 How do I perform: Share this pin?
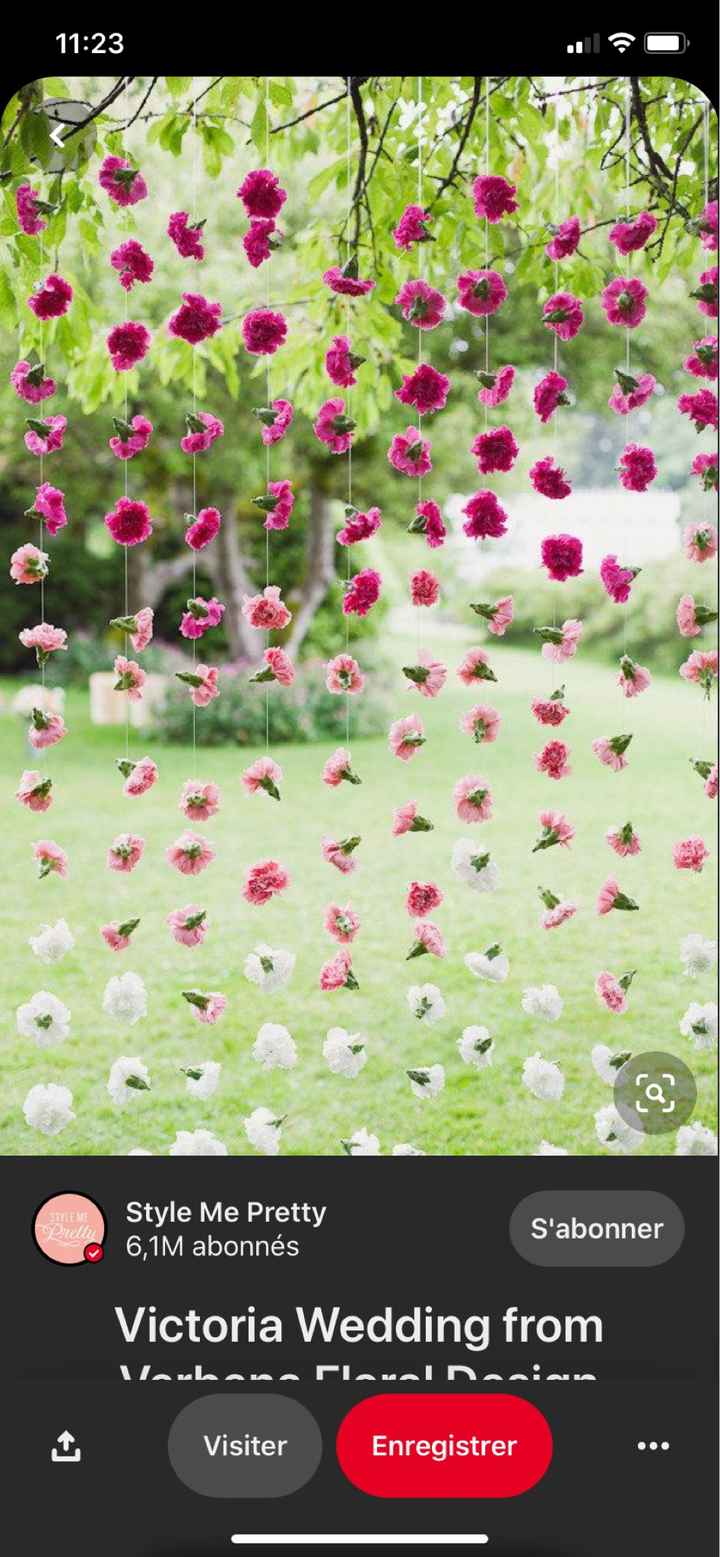click(66, 1446)
